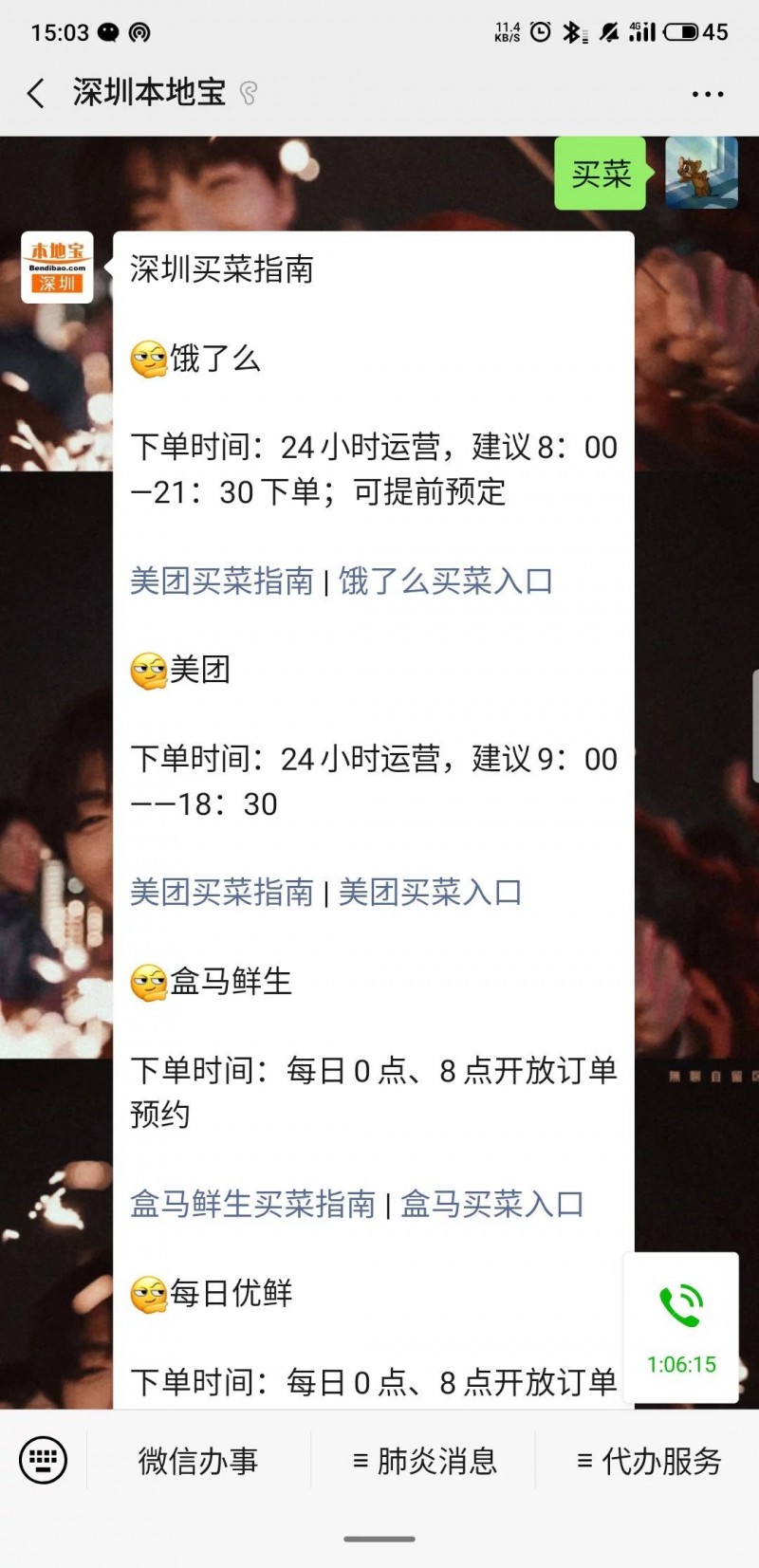Image resolution: width=759 pixels, height=1568 pixels.
Task: Open the 微信办事 menu
Action: pyautogui.click(x=198, y=1461)
